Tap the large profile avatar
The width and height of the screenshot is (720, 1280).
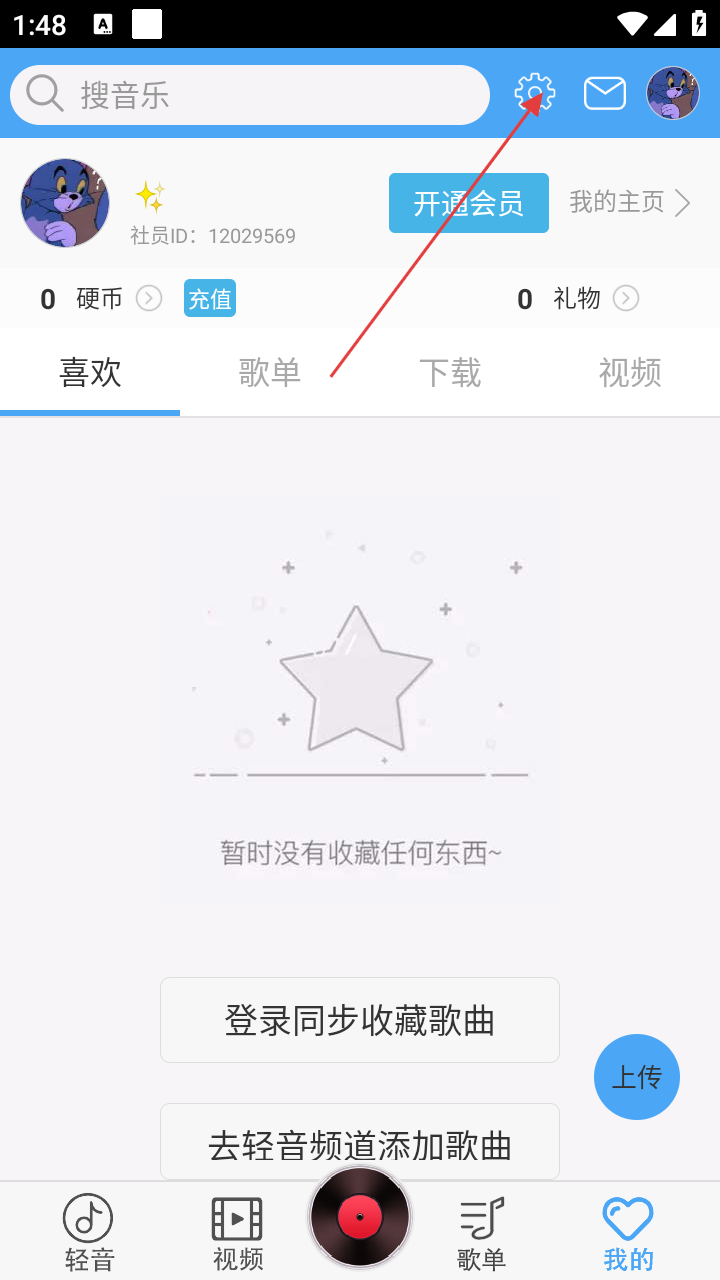(x=65, y=203)
